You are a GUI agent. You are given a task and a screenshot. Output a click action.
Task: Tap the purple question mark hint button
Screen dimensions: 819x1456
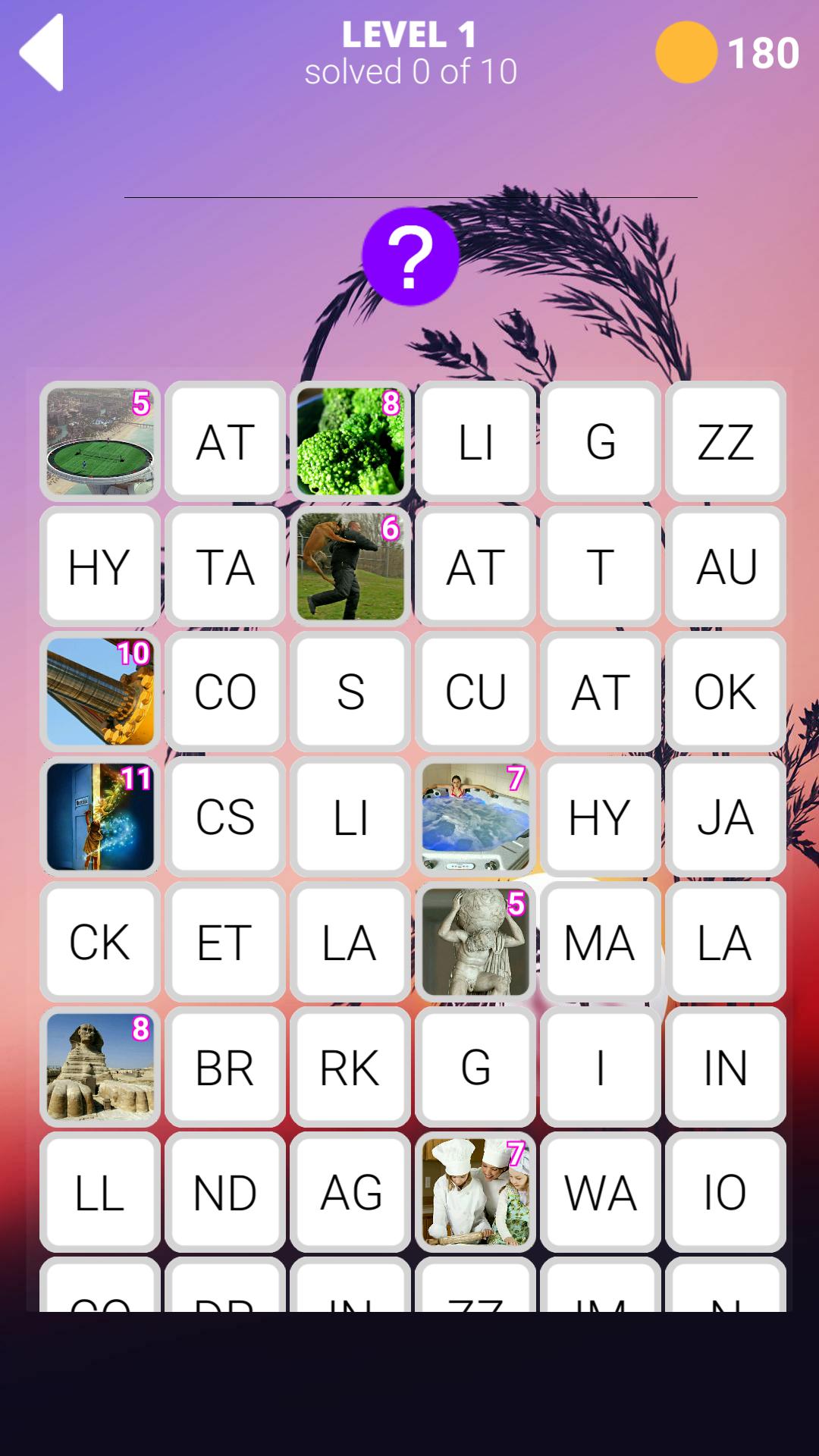coord(410,256)
